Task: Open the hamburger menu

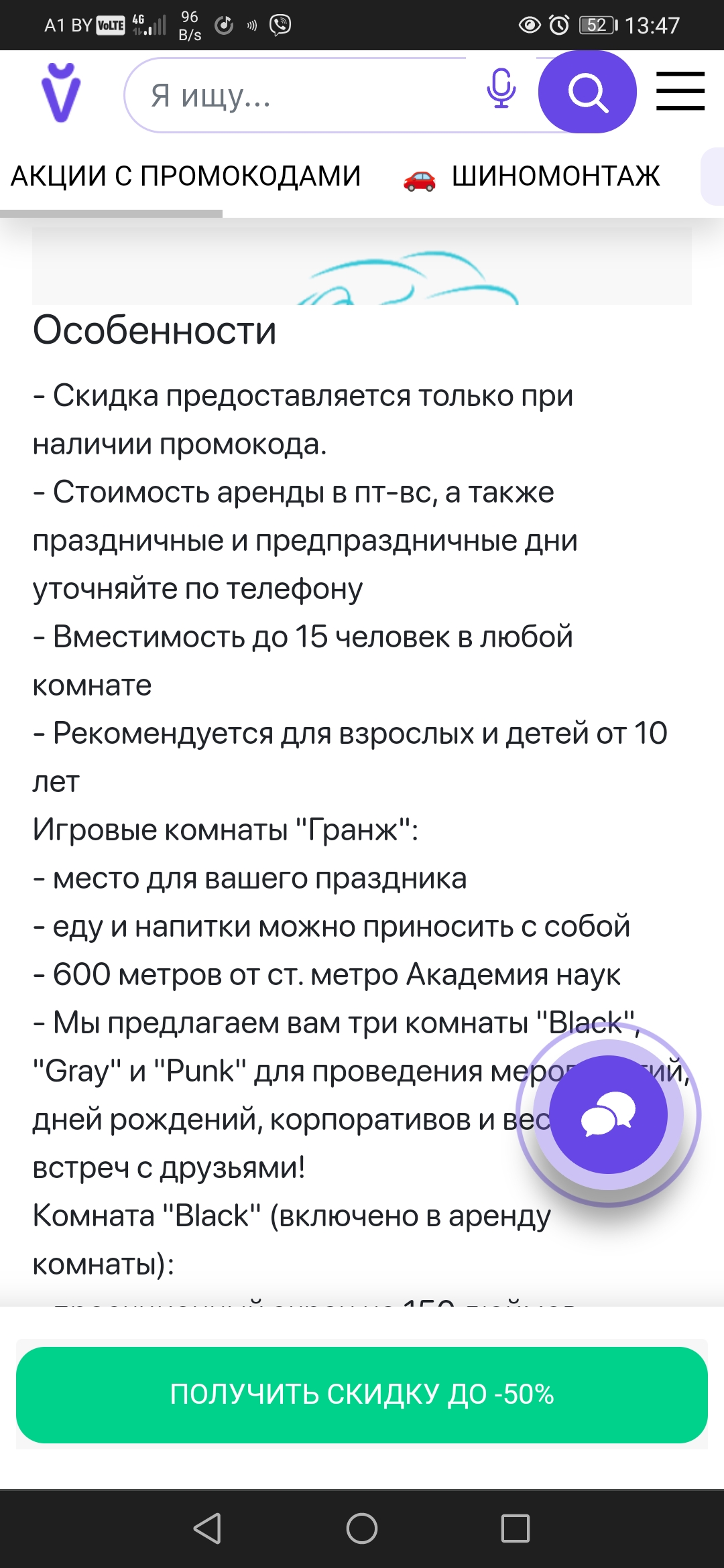Action: coord(680,92)
